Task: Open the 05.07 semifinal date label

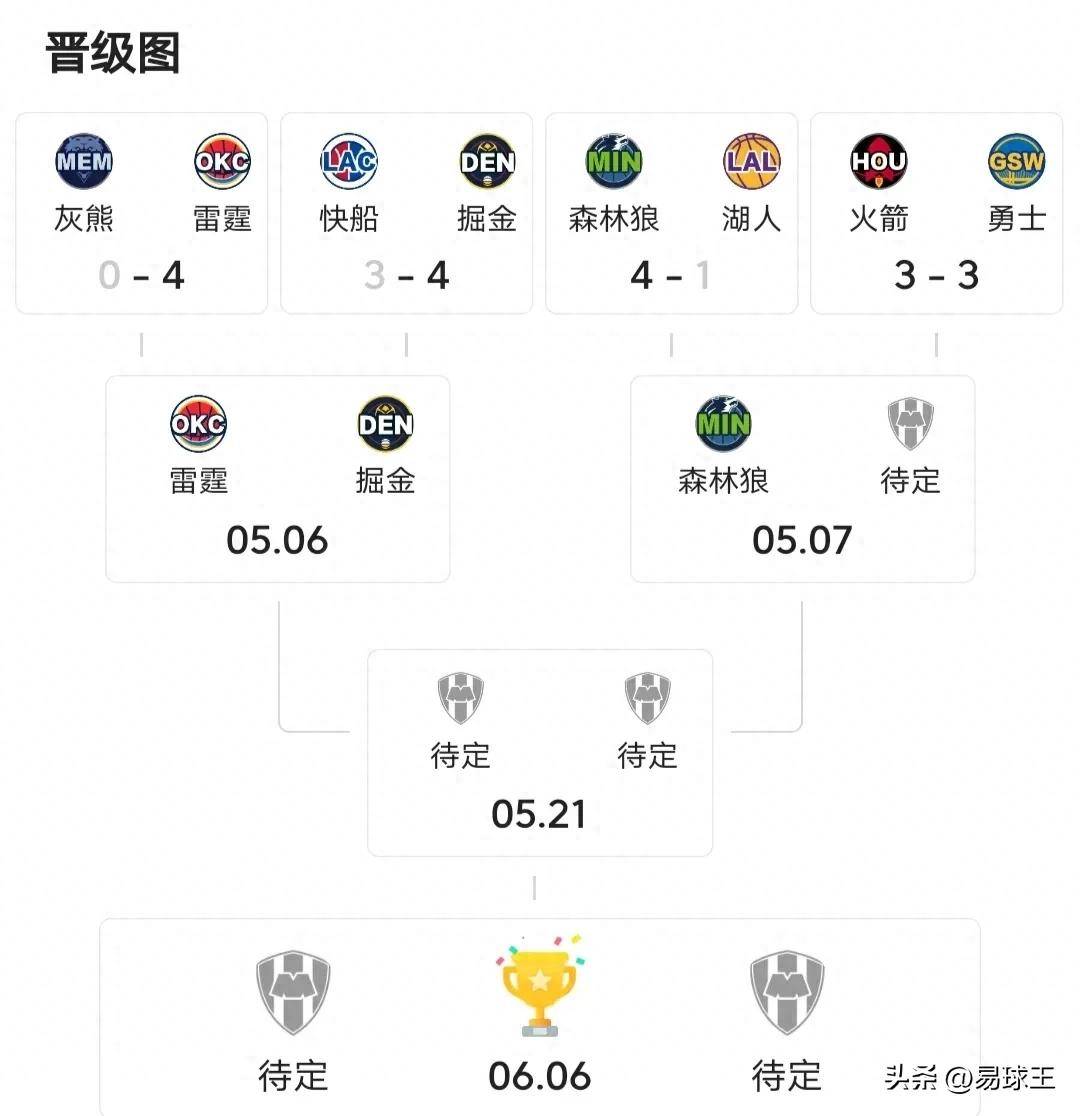Action: pyautogui.click(x=801, y=540)
